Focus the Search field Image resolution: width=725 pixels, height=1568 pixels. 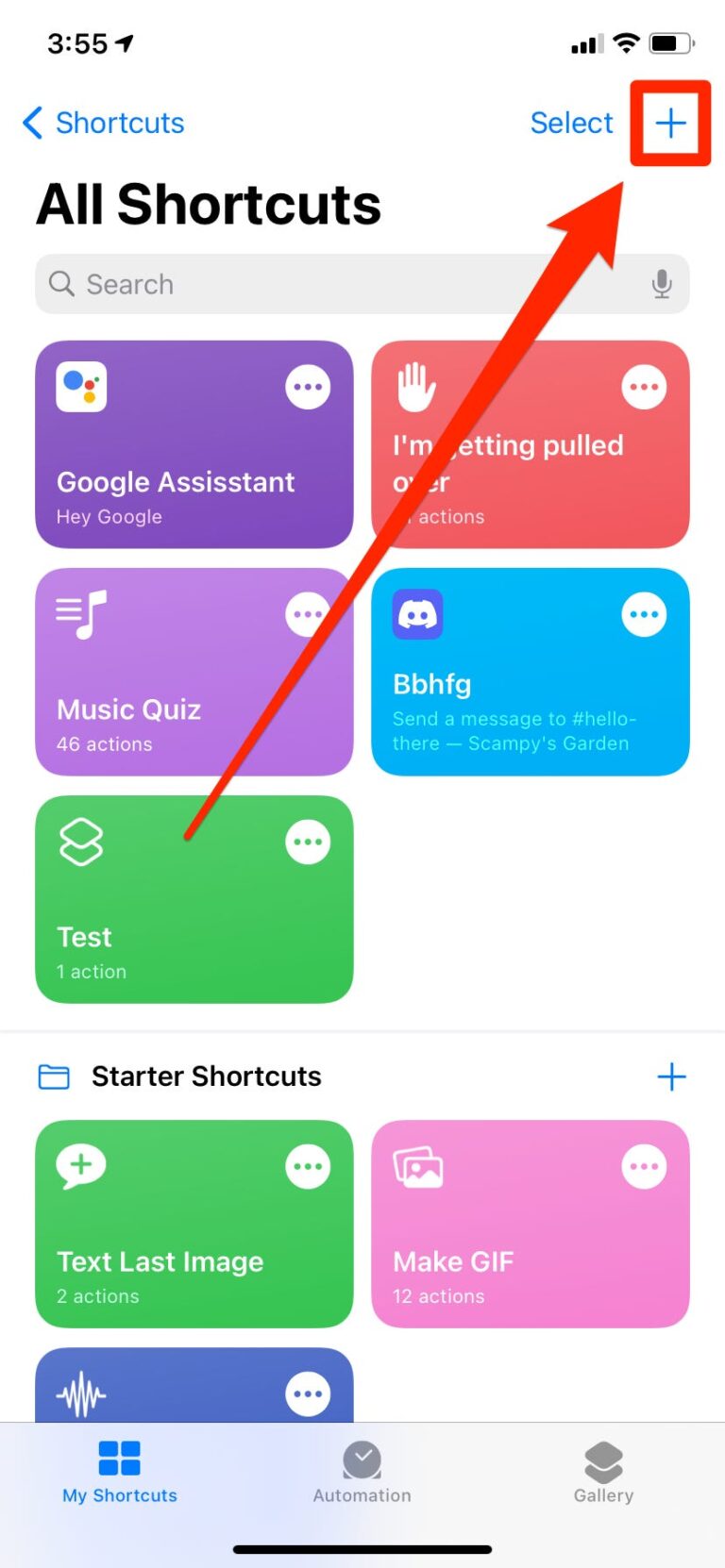pos(340,284)
